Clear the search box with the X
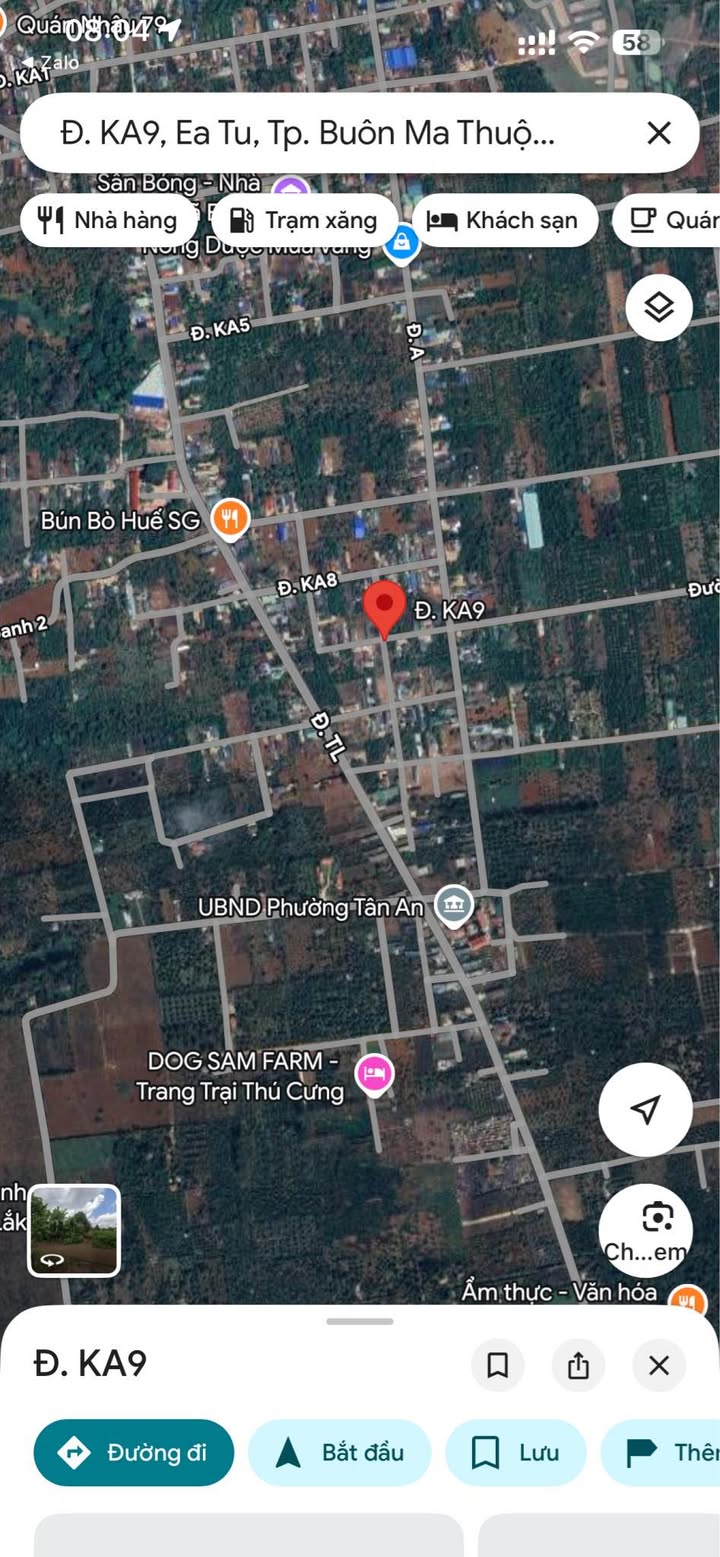Image resolution: width=720 pixels, height=1557 pixels. [x=659, y=133]
